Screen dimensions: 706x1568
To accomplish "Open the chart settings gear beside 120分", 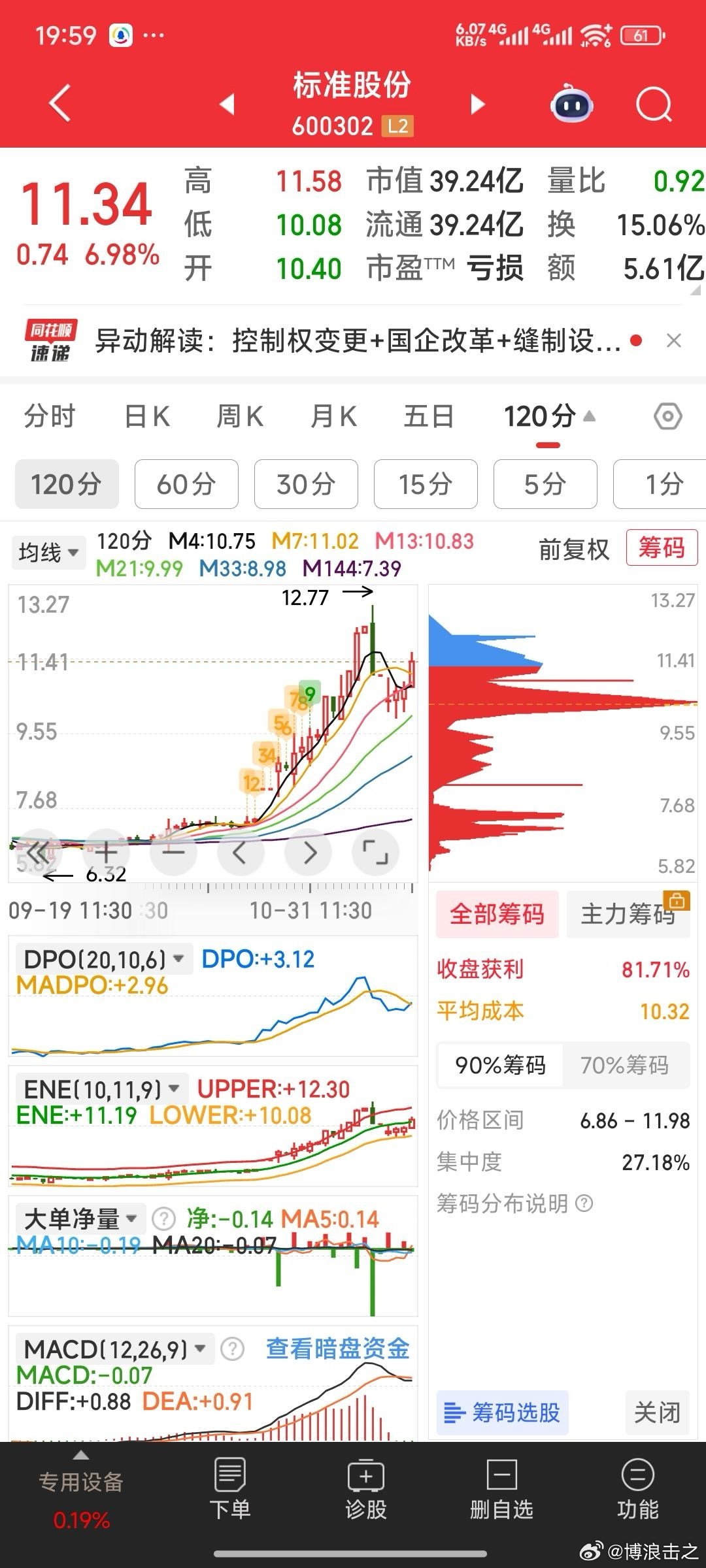I will tap(668, 416).
